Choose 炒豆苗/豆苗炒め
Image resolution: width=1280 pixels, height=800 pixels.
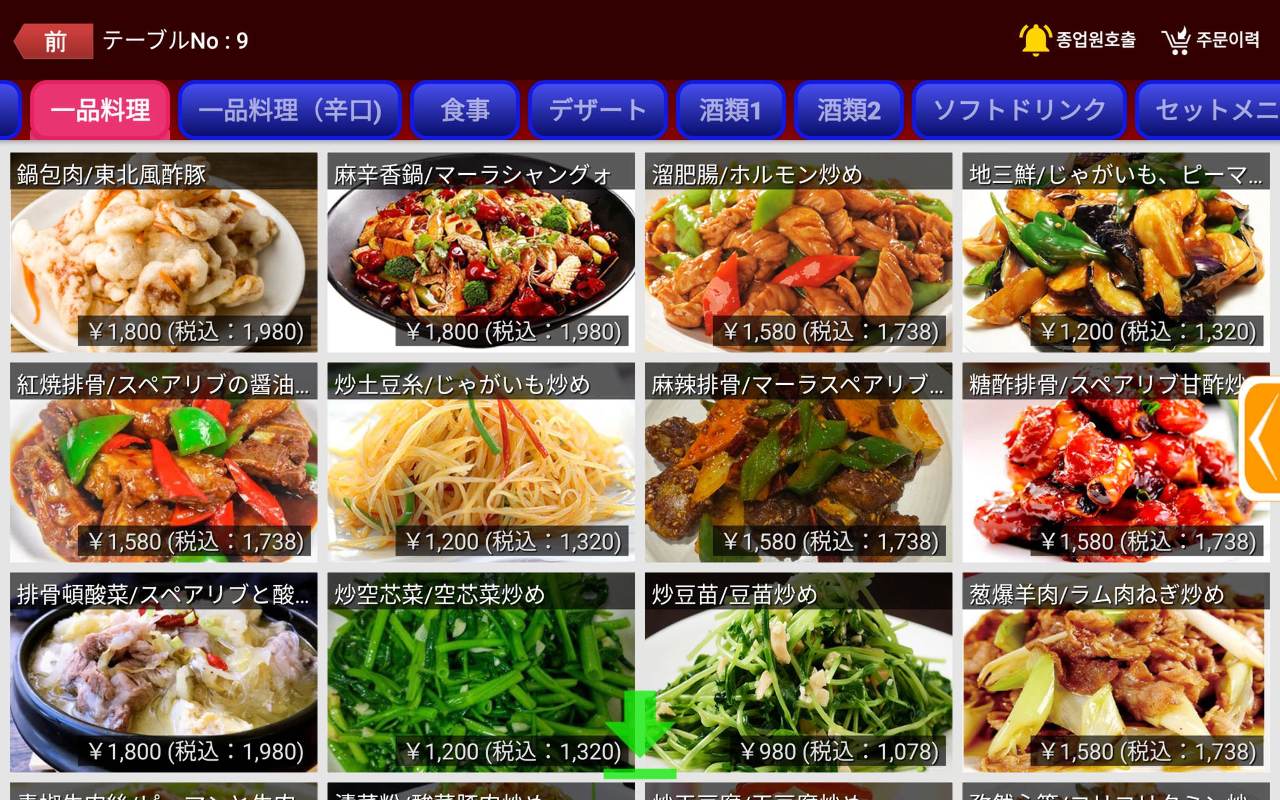pos(799,672)
